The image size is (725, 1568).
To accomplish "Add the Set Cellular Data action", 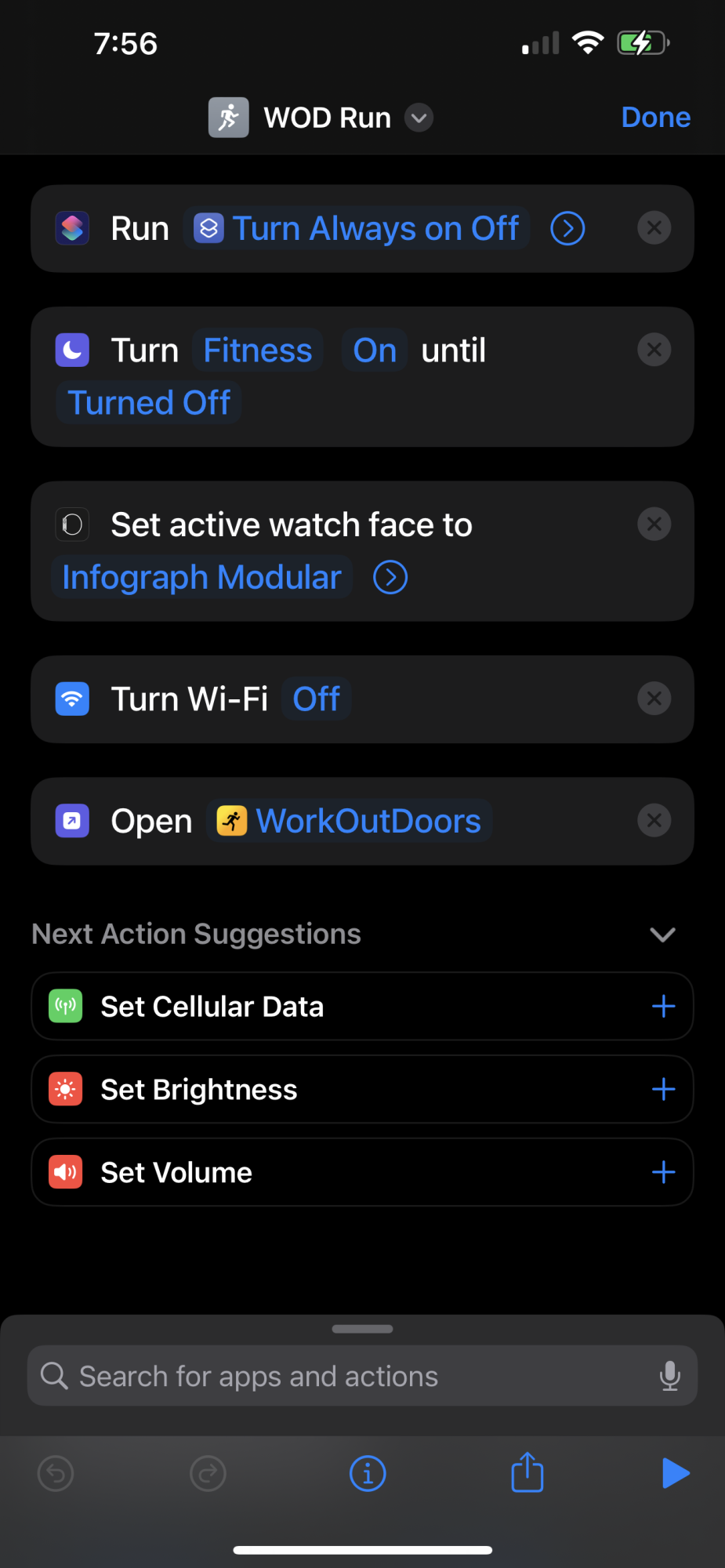I will coord(663,1007).
